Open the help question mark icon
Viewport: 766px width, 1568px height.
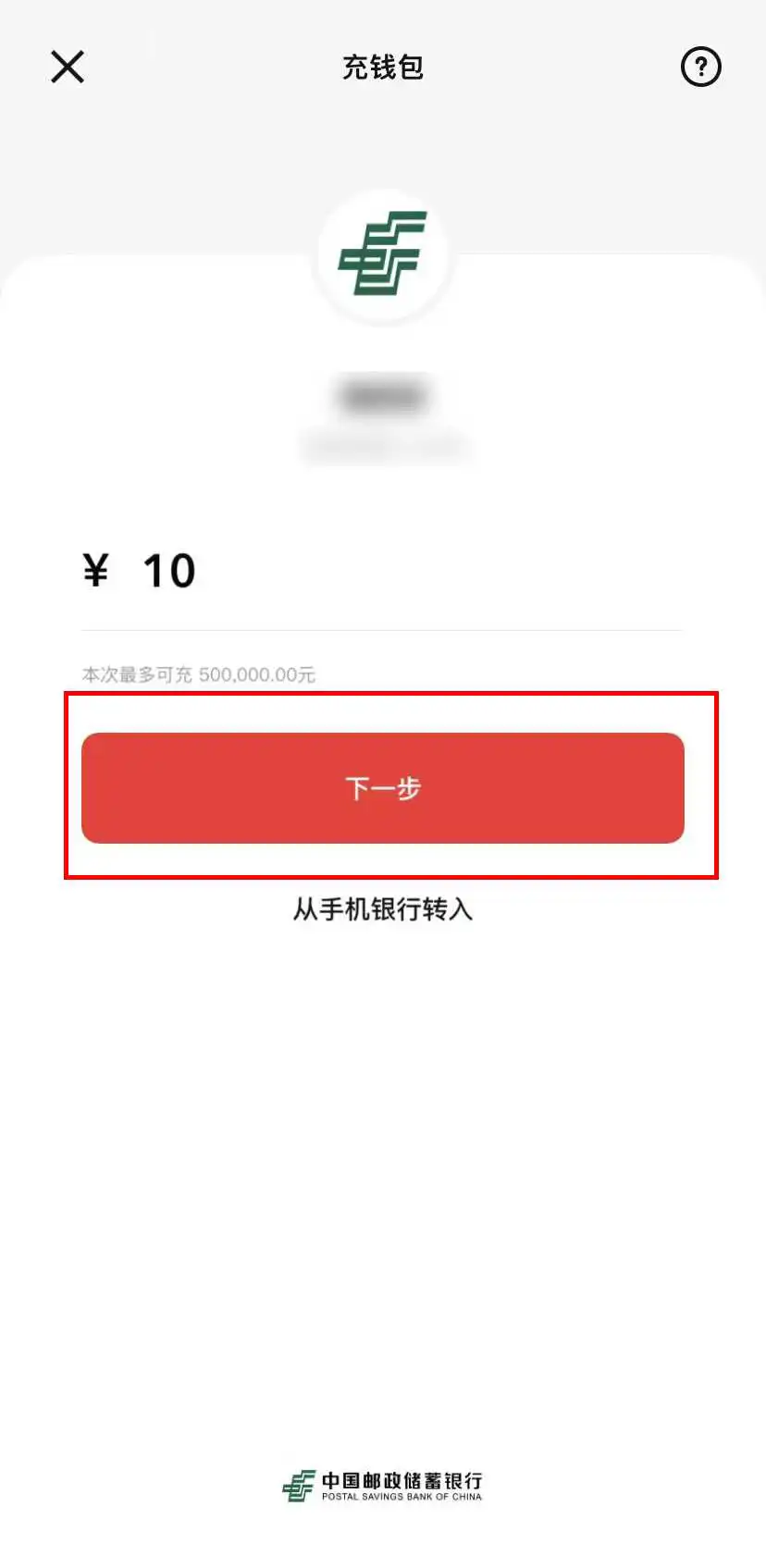click(700, 67)
